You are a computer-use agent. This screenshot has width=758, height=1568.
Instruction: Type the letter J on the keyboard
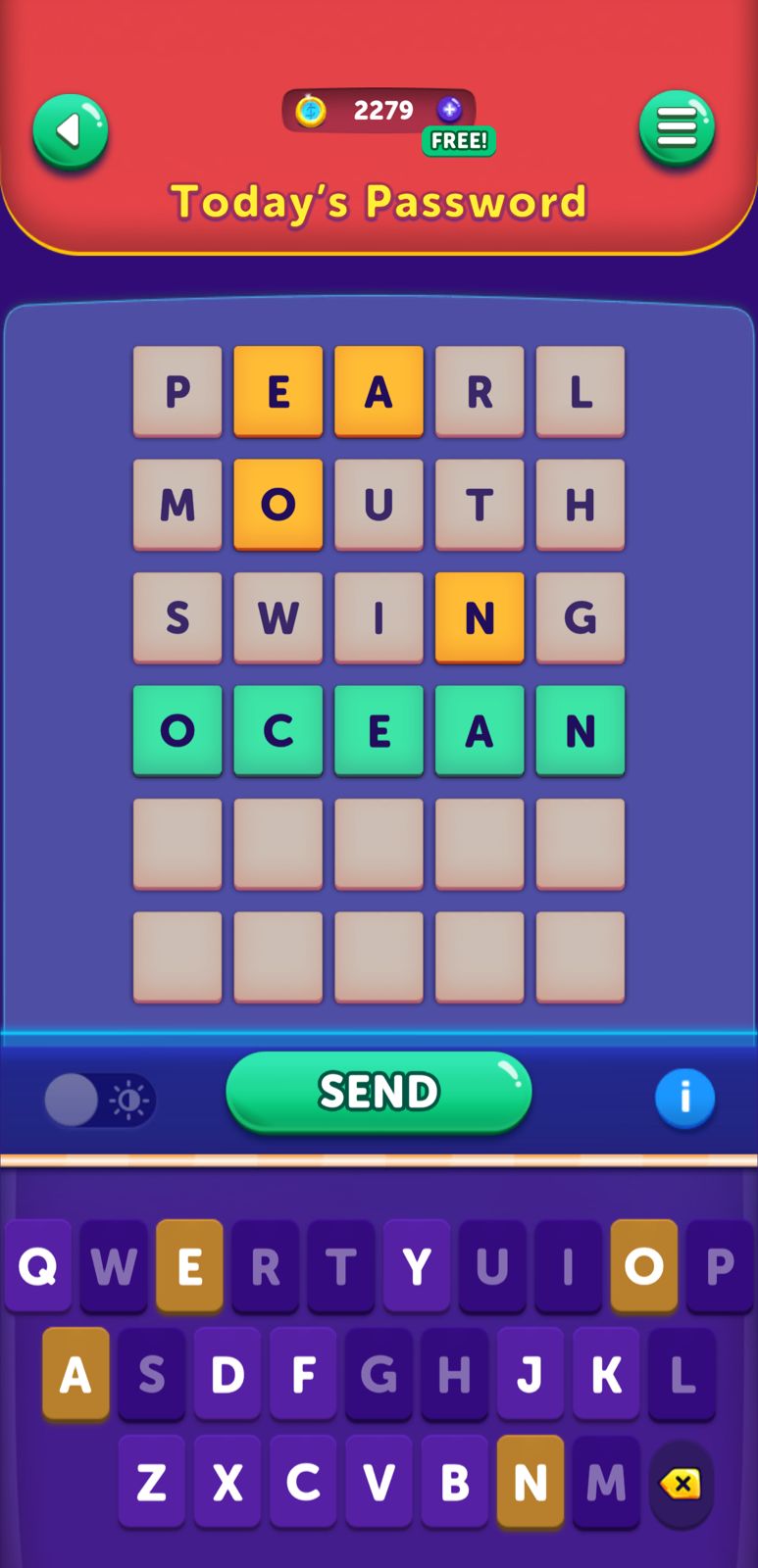tap(530, 1374)
